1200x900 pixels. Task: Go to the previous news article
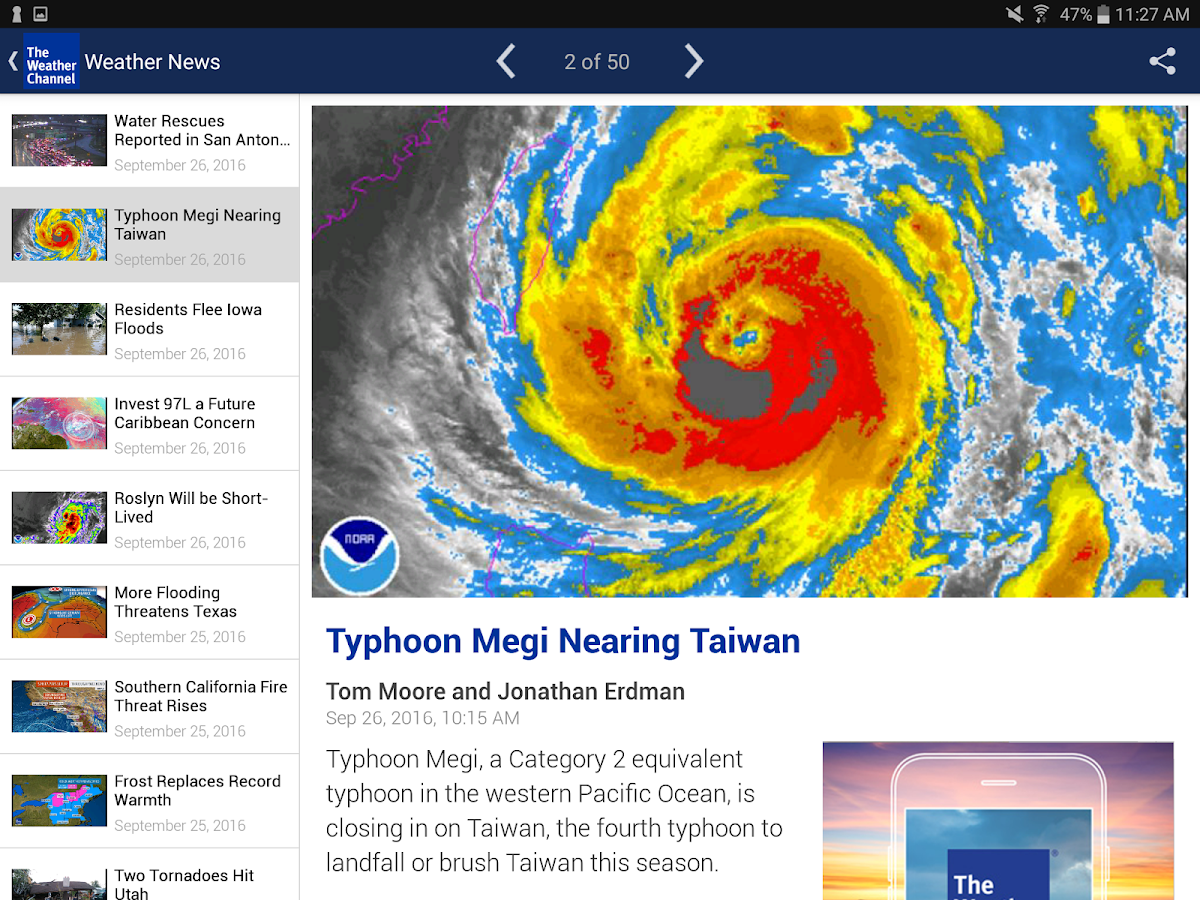pos(506,62)
